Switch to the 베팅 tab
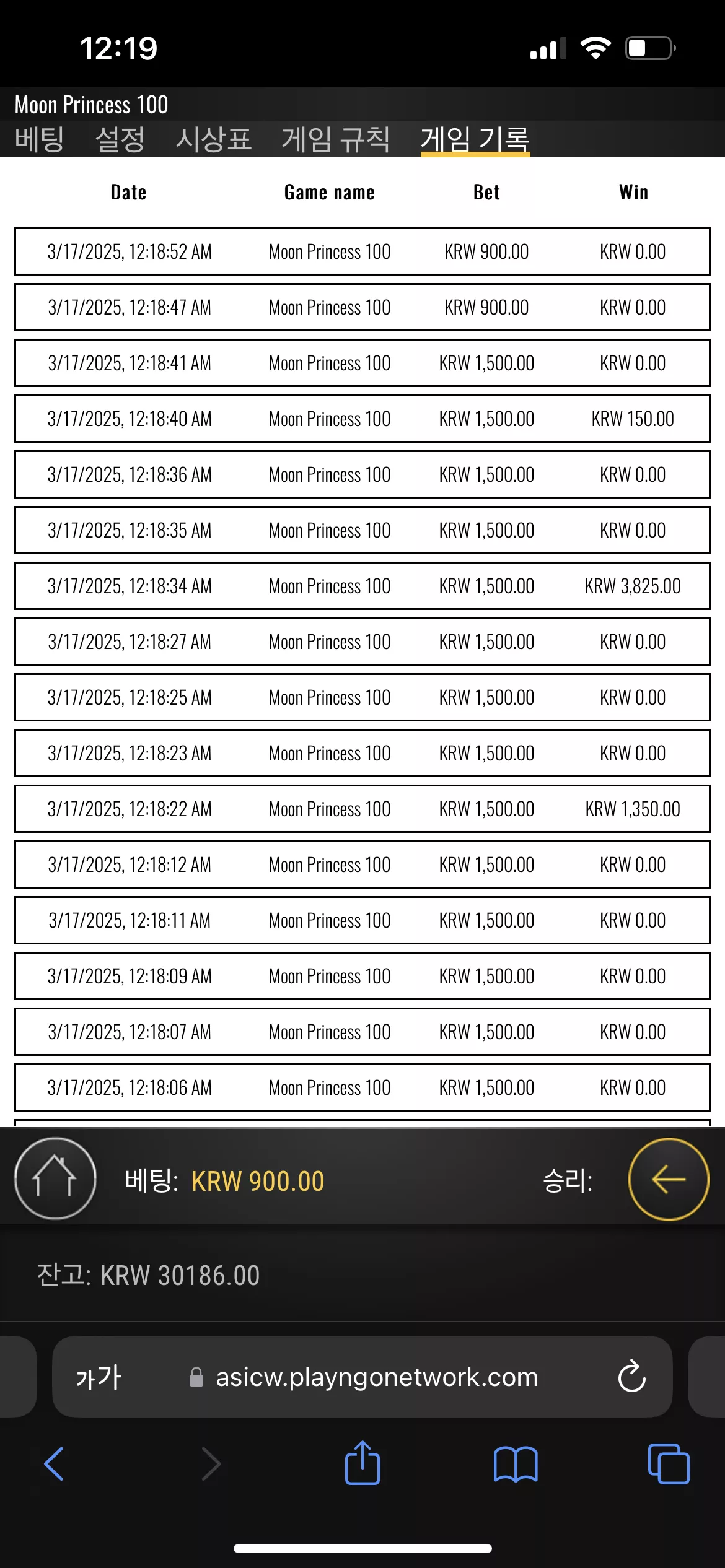Viewport: 725px width, 1568px height. pos(40,139)
